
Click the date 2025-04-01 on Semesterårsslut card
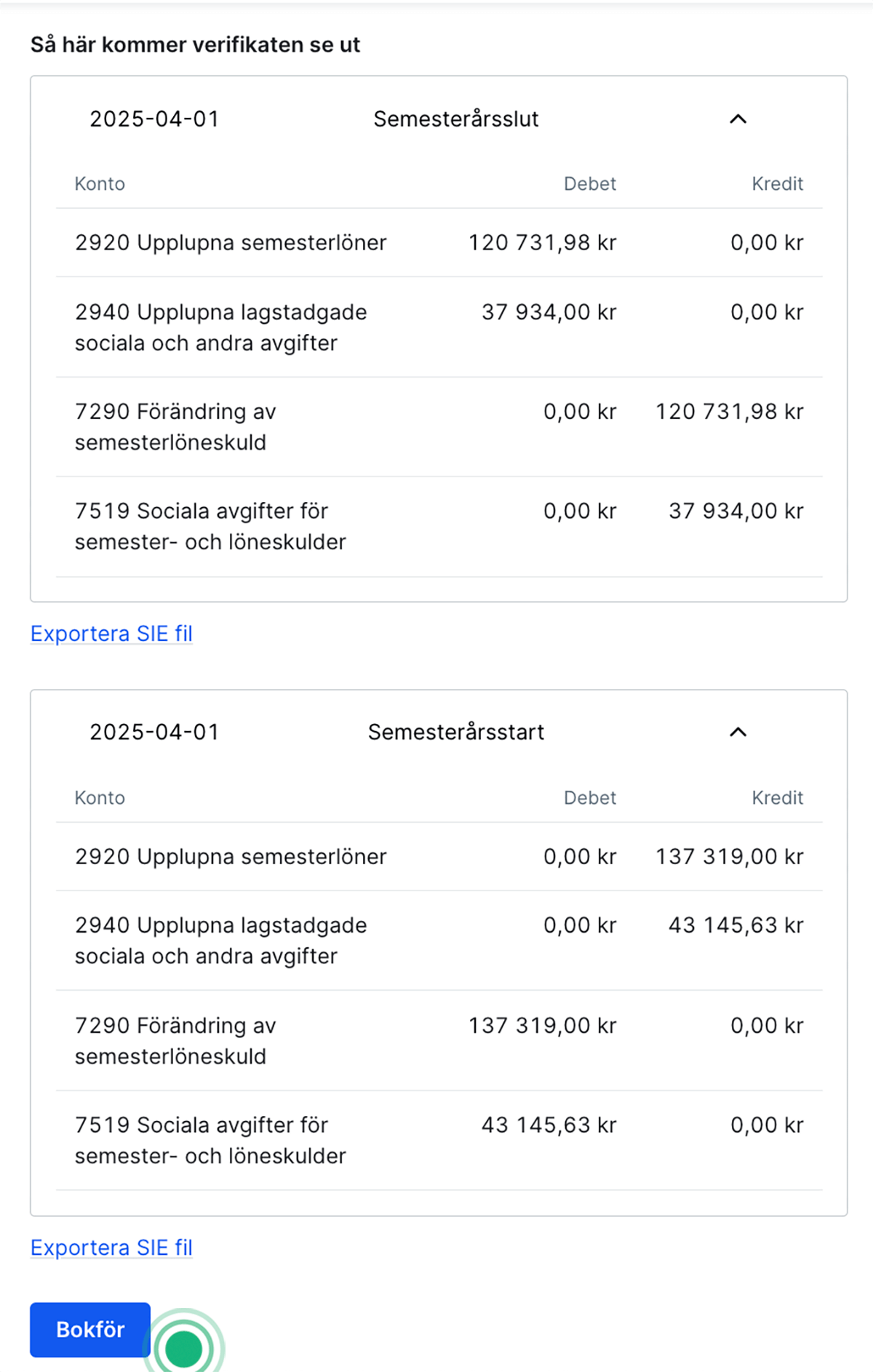[x=155, y=119]
